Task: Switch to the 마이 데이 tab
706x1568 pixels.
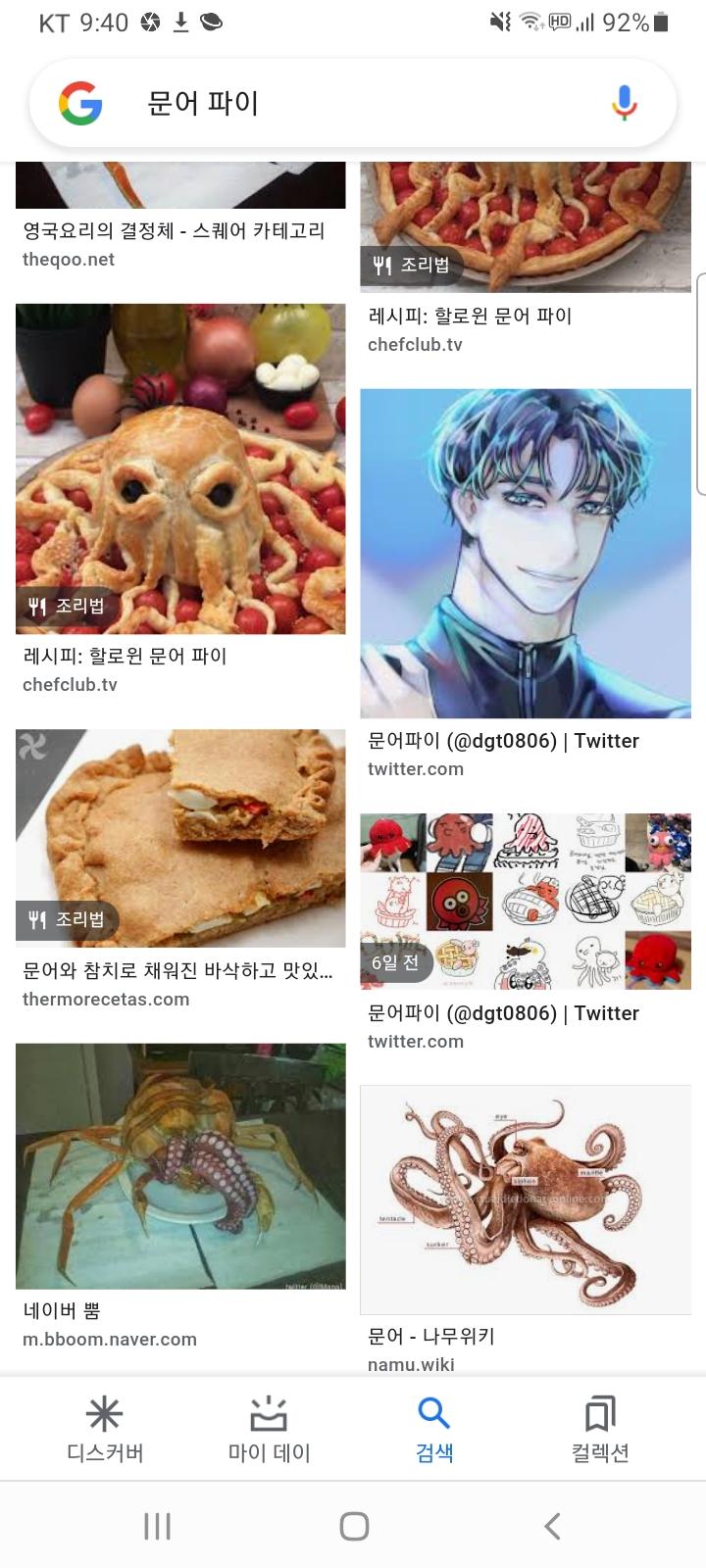Action: click(x=269, y=1429)
